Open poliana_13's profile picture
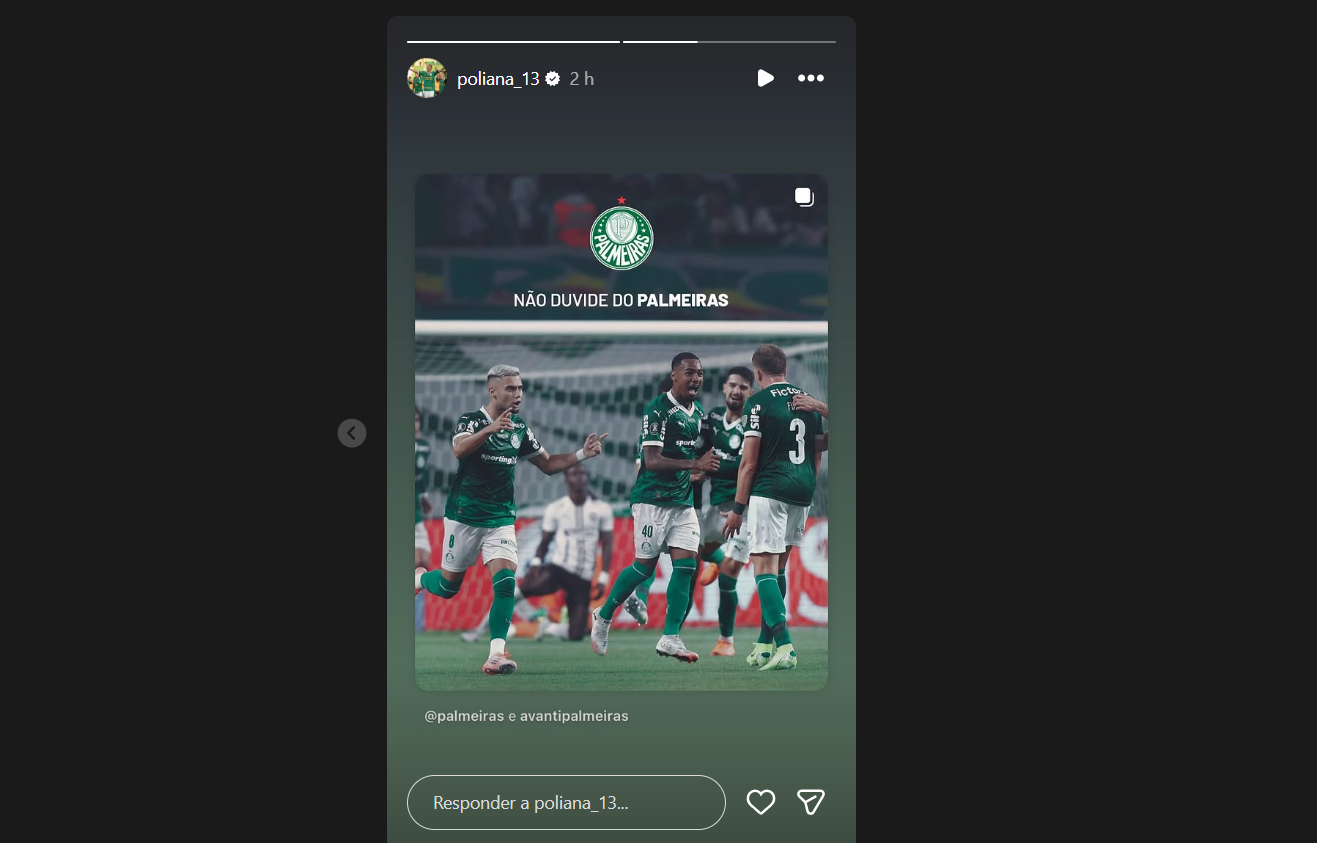 pos(426,78)
